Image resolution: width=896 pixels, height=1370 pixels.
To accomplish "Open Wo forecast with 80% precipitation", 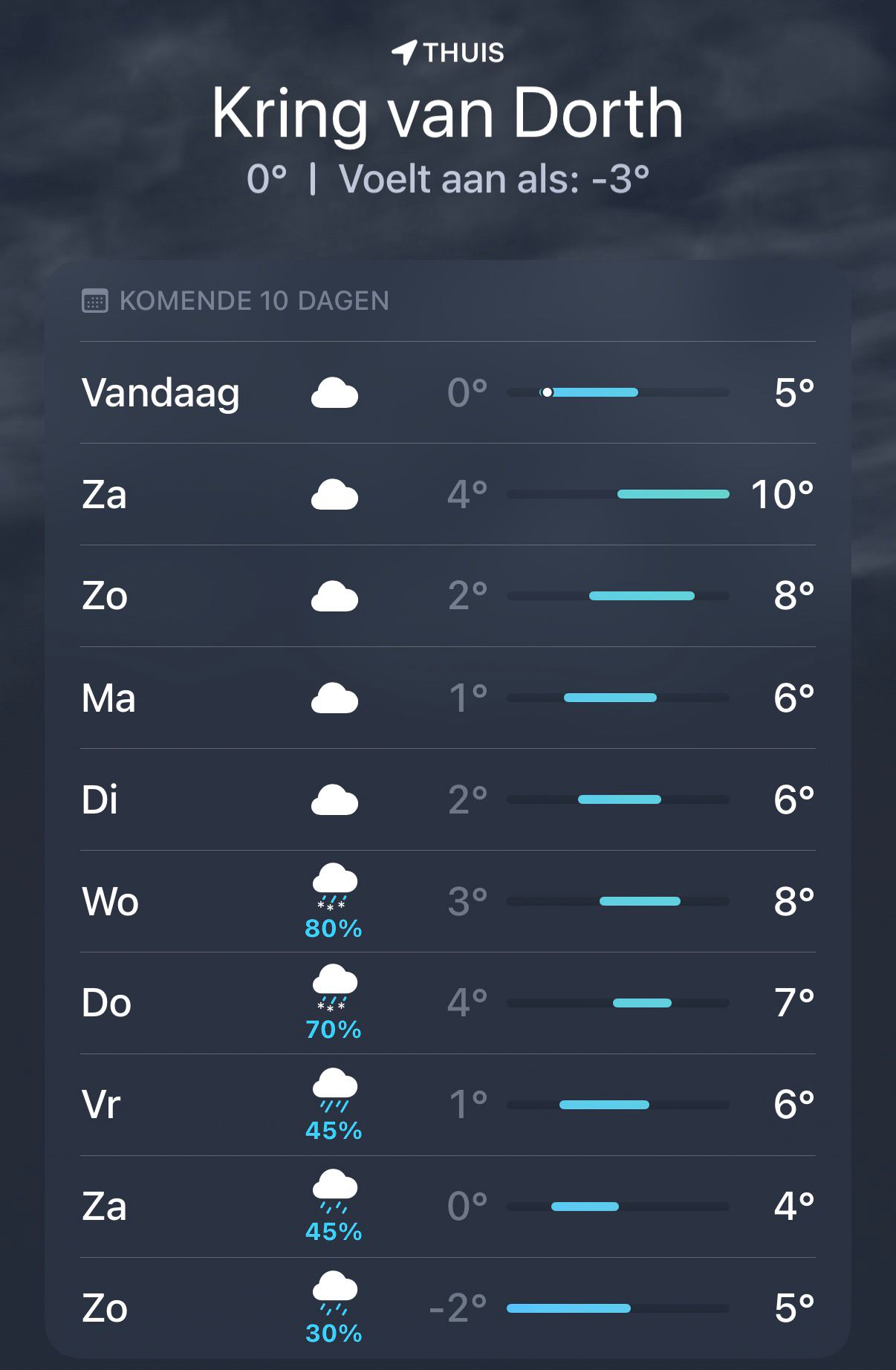I will 447,901.
